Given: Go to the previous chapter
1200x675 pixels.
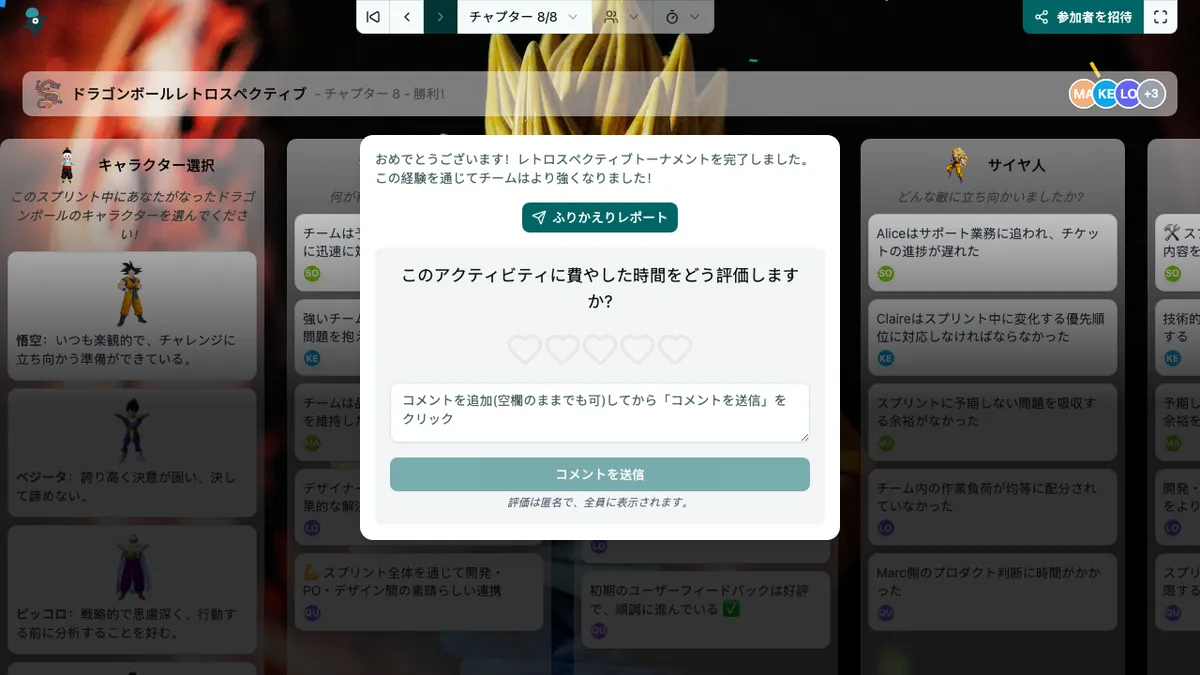Looking at the screenshot, I should pyautogui.click(x=407, y=17).
